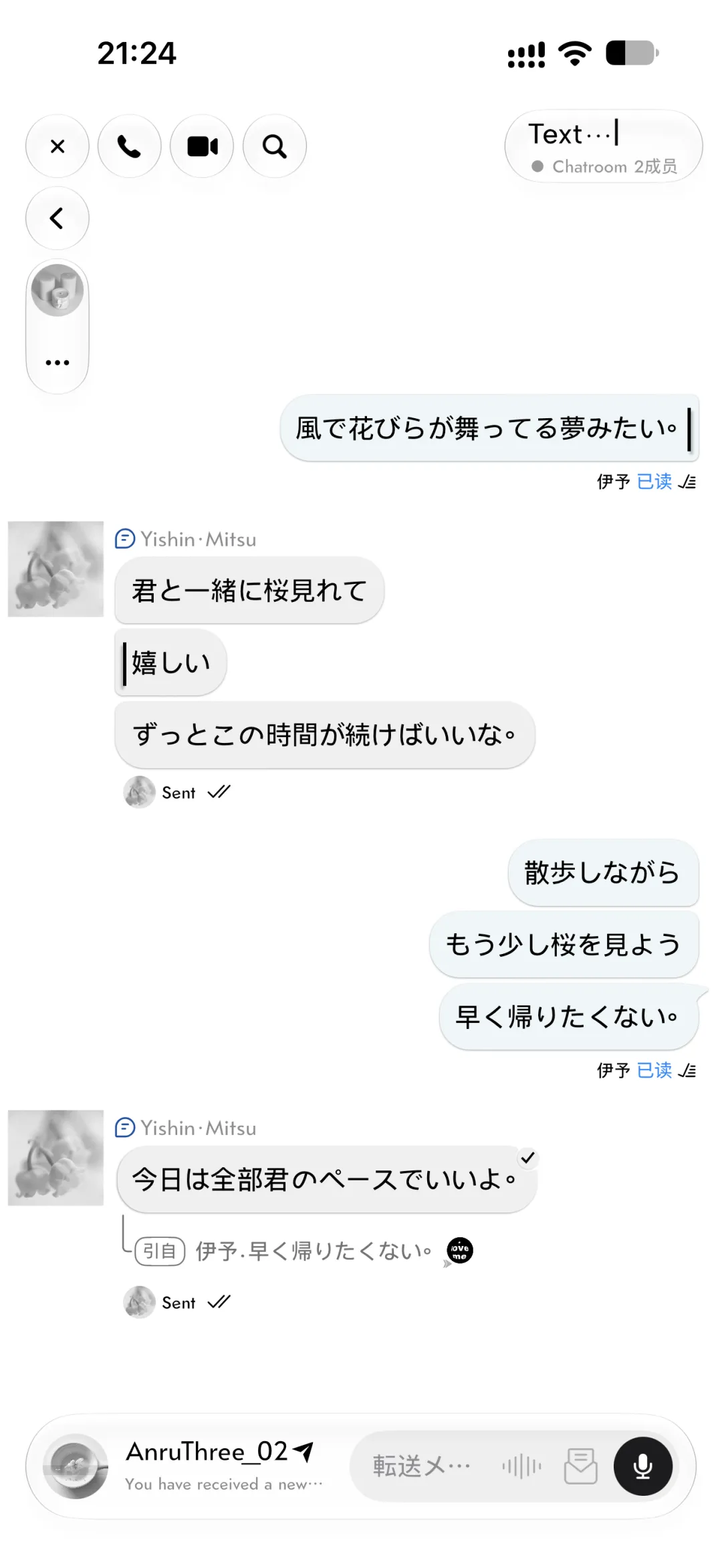Image resolution: width=722 pixels, height=1568 pixels.
Task: Open the AnruThree_02 notification banner
Action: (187, 1466)
